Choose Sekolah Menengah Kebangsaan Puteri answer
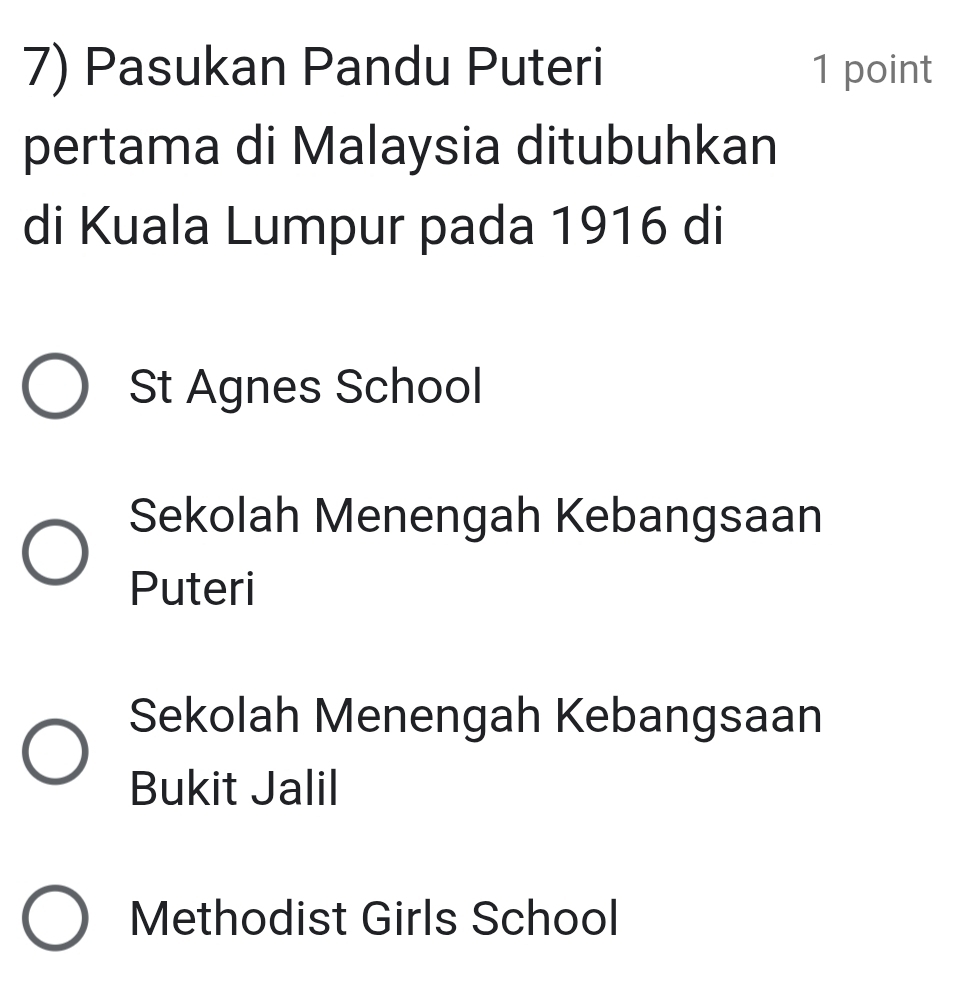The height and width of the screenshot is (1007, 979). pyautogui.click(x=55, y=552)
